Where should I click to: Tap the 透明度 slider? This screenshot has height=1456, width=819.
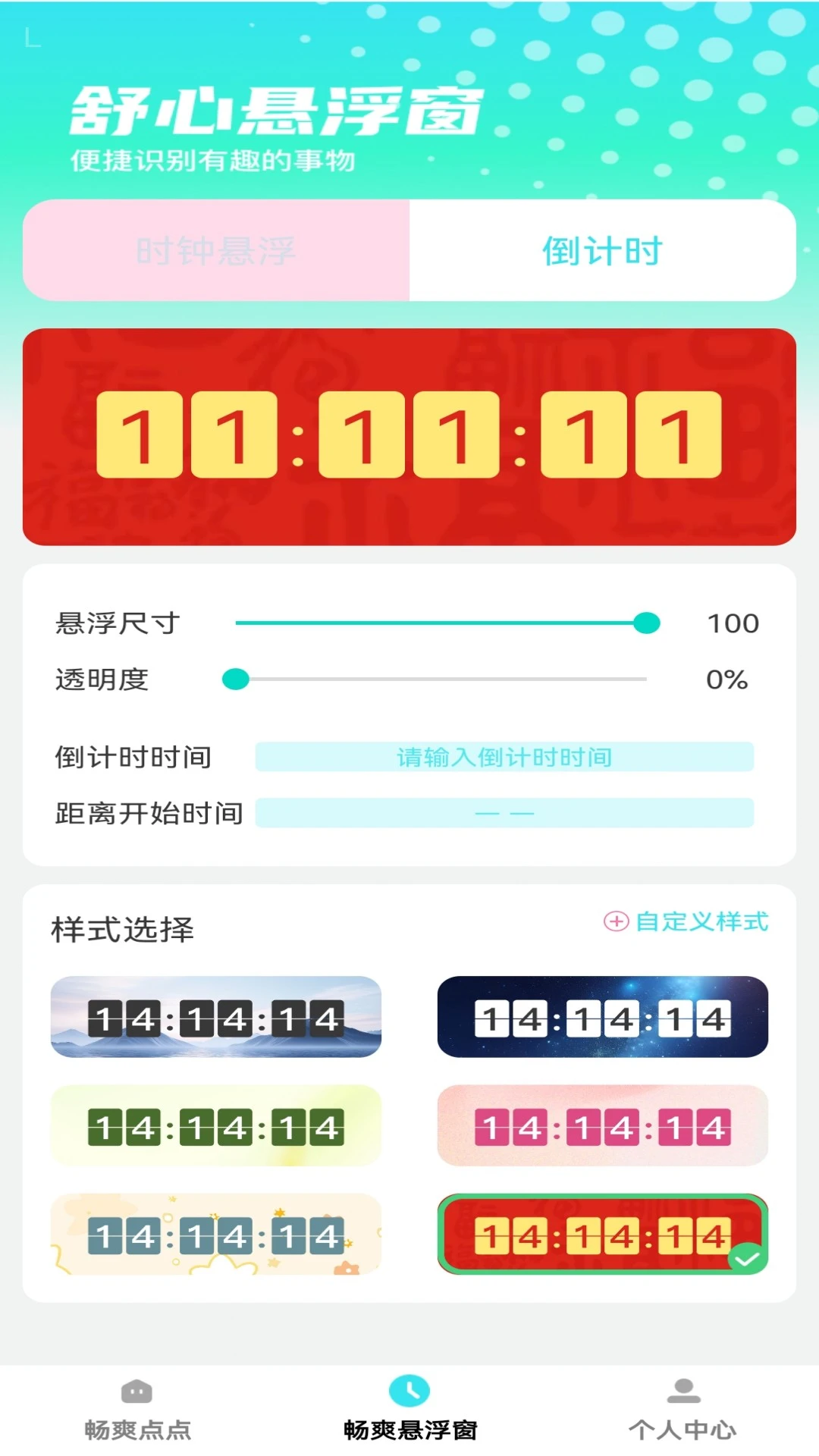tap(236, 679)
